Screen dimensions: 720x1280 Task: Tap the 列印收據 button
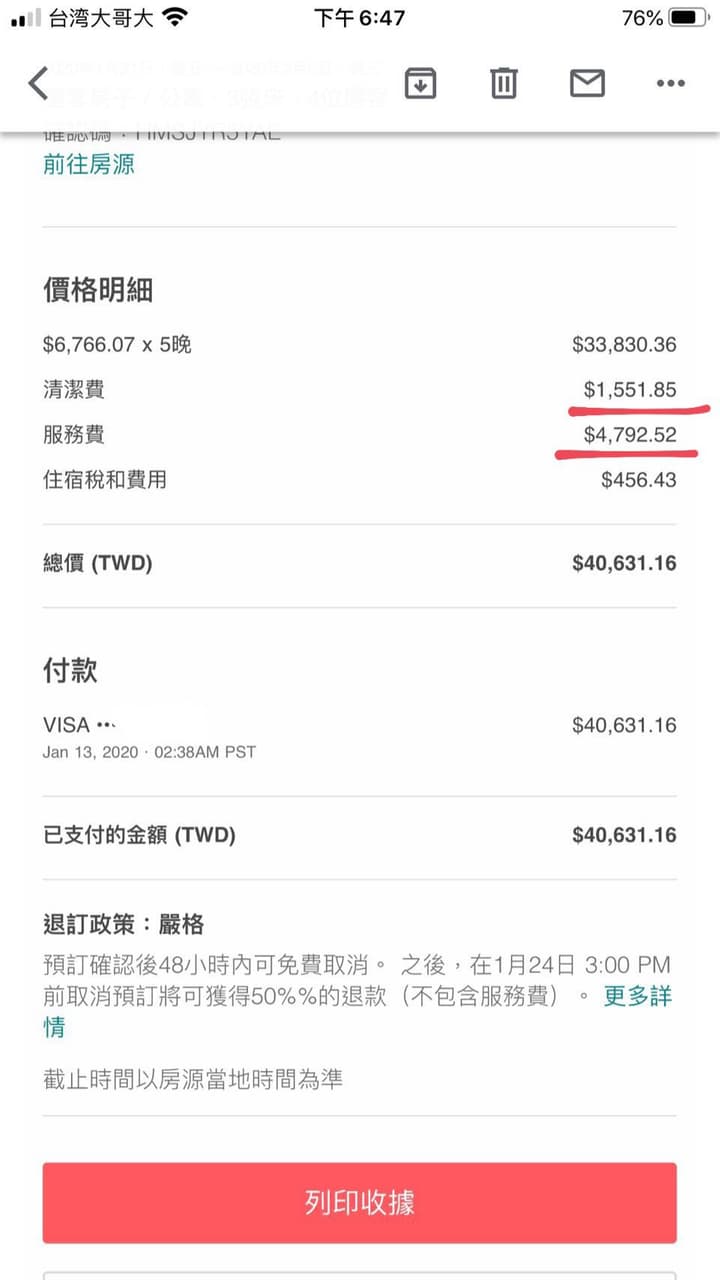tap(360, 1204)
